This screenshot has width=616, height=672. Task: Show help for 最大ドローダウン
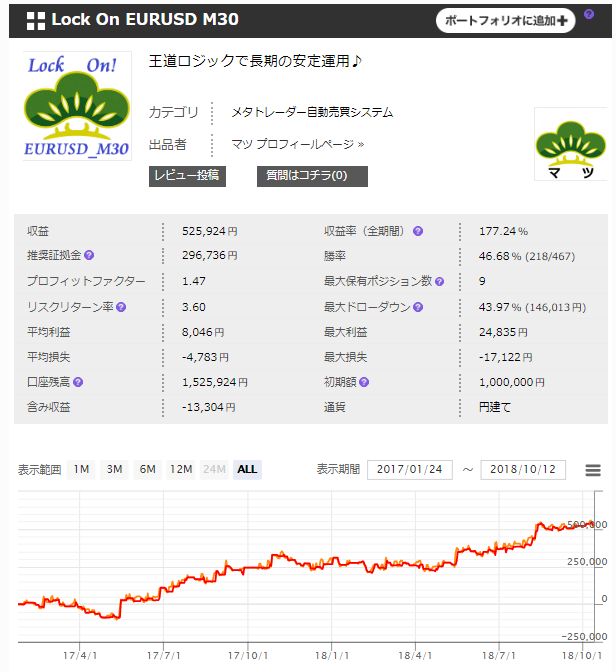(418, 307)
